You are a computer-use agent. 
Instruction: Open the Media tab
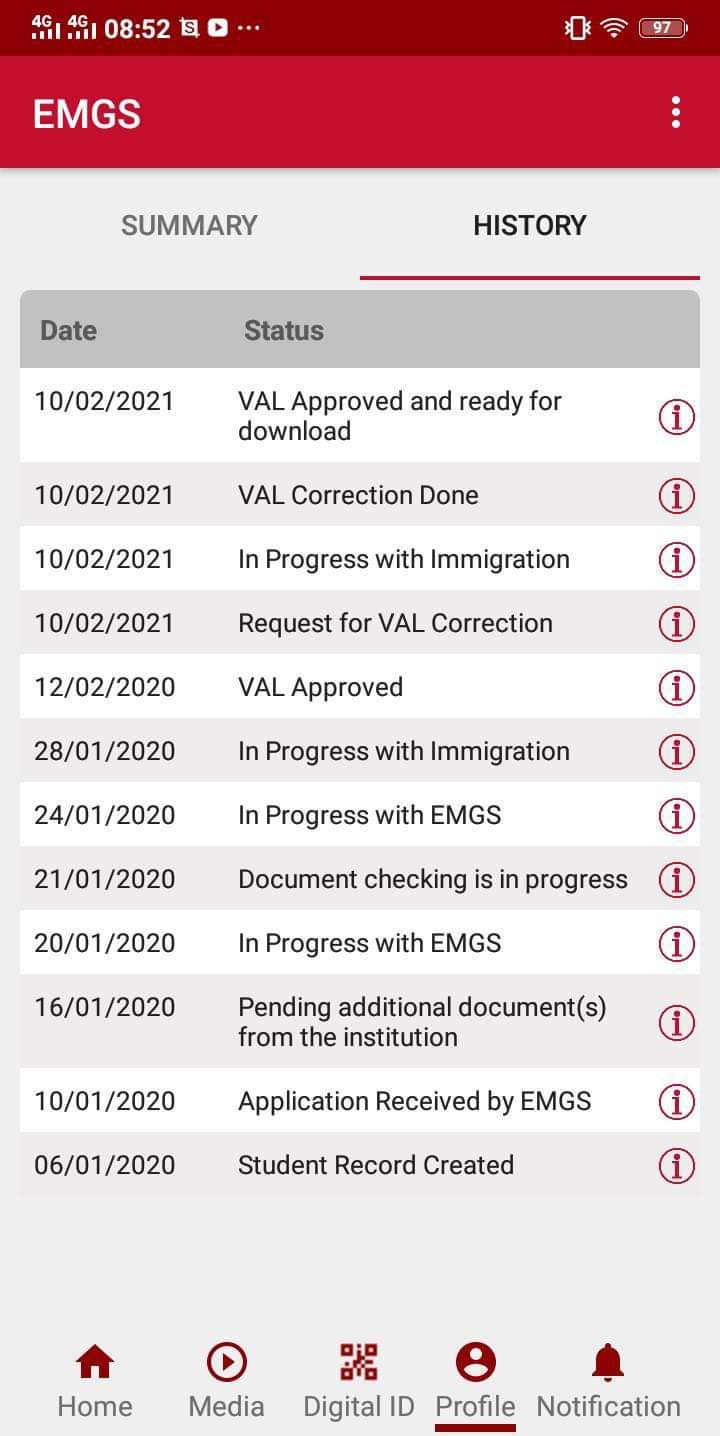coord(226,1381)
